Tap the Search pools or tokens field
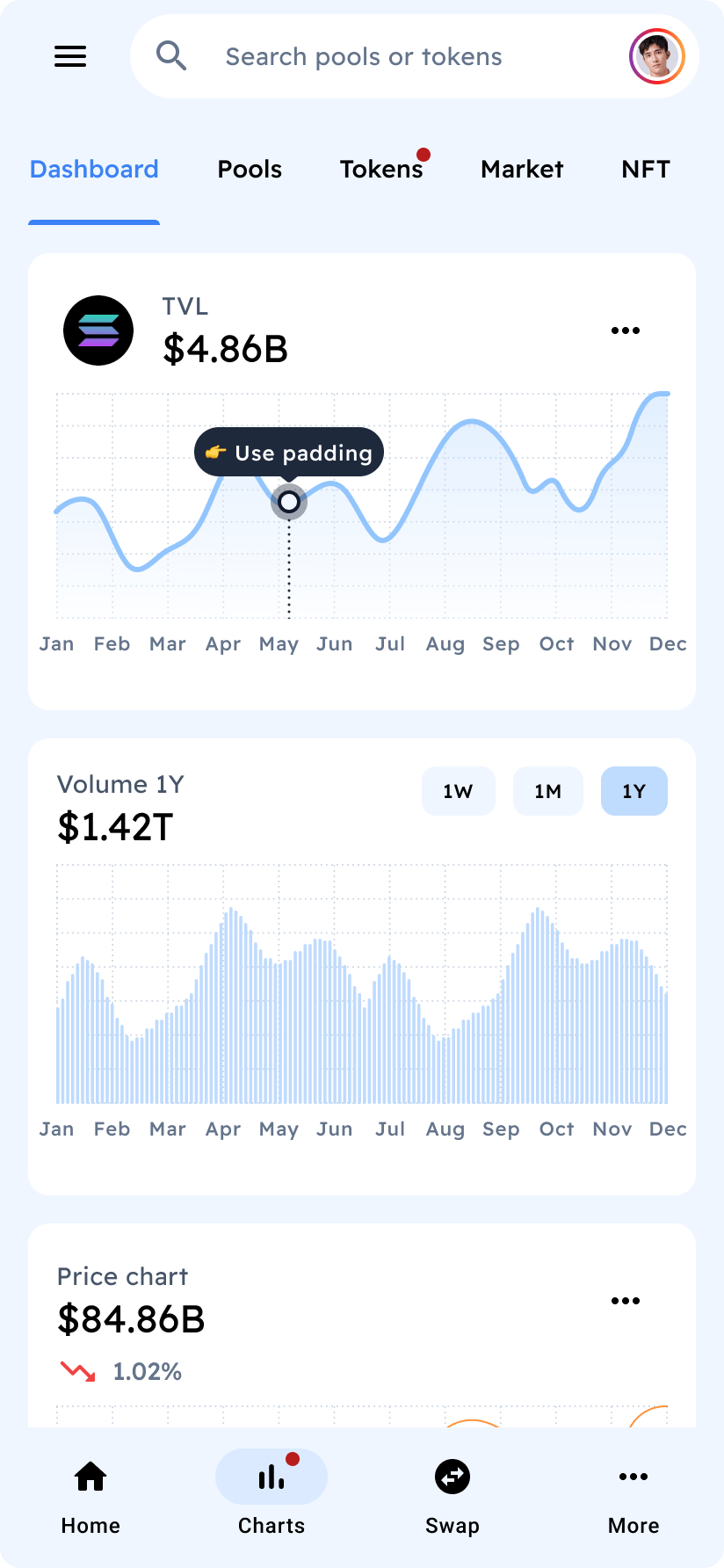Image resolution: width=724 pixels, height=1568 pixels. pyautogui.click(x=364, y=55)
